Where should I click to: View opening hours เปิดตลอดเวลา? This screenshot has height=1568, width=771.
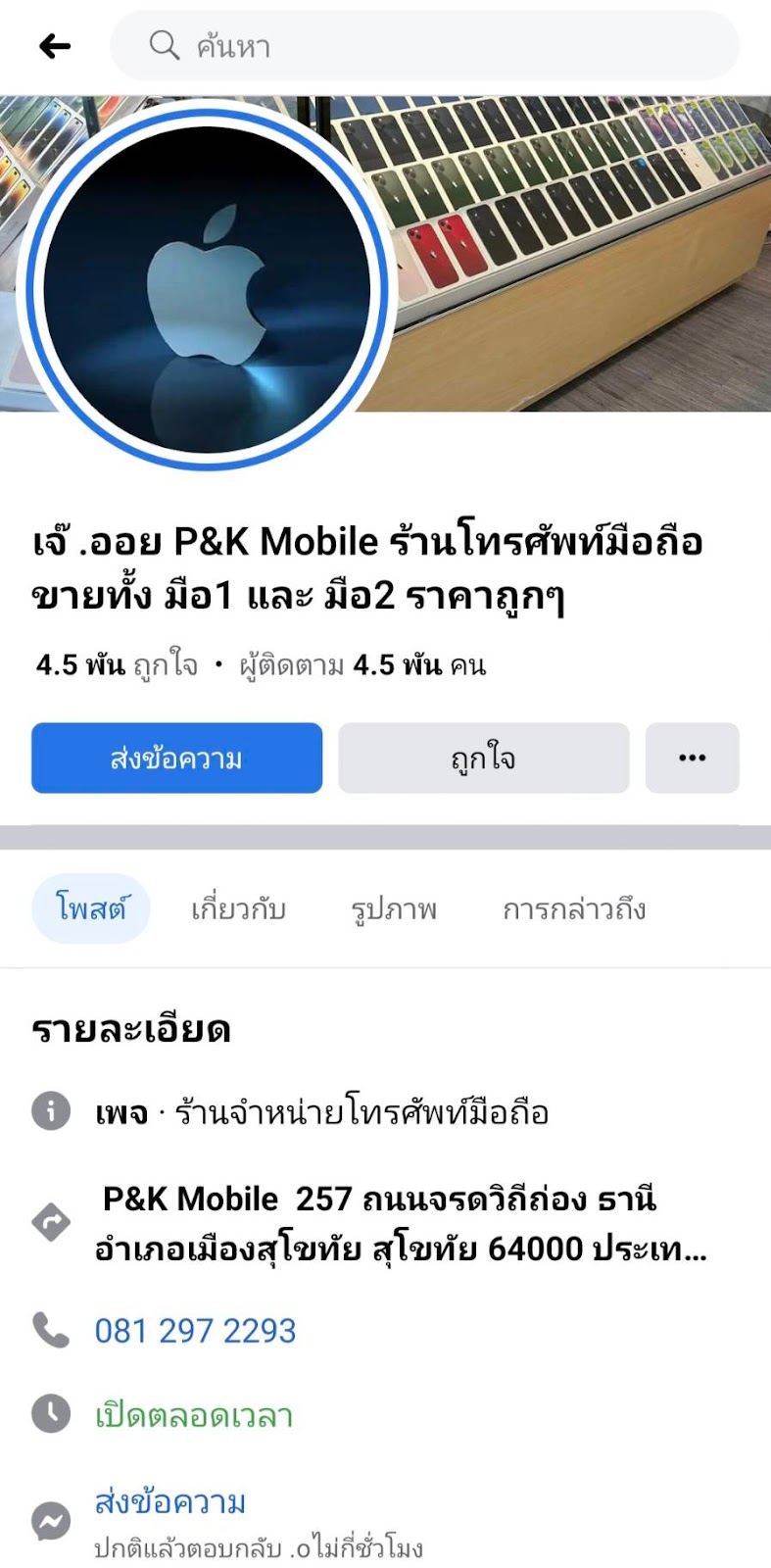tap(194, 1415)
